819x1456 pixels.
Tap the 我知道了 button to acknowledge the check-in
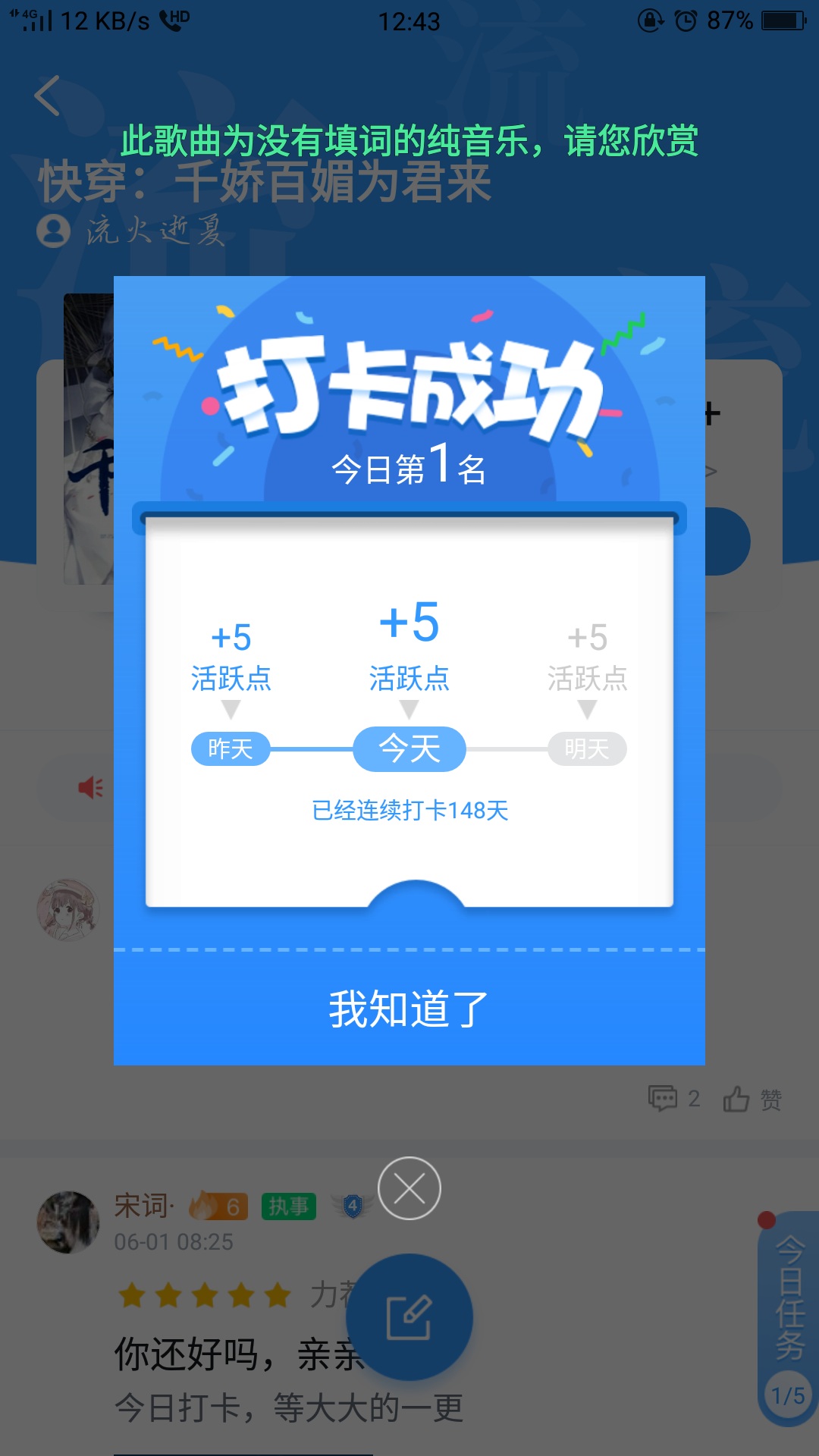(409, 1009)
